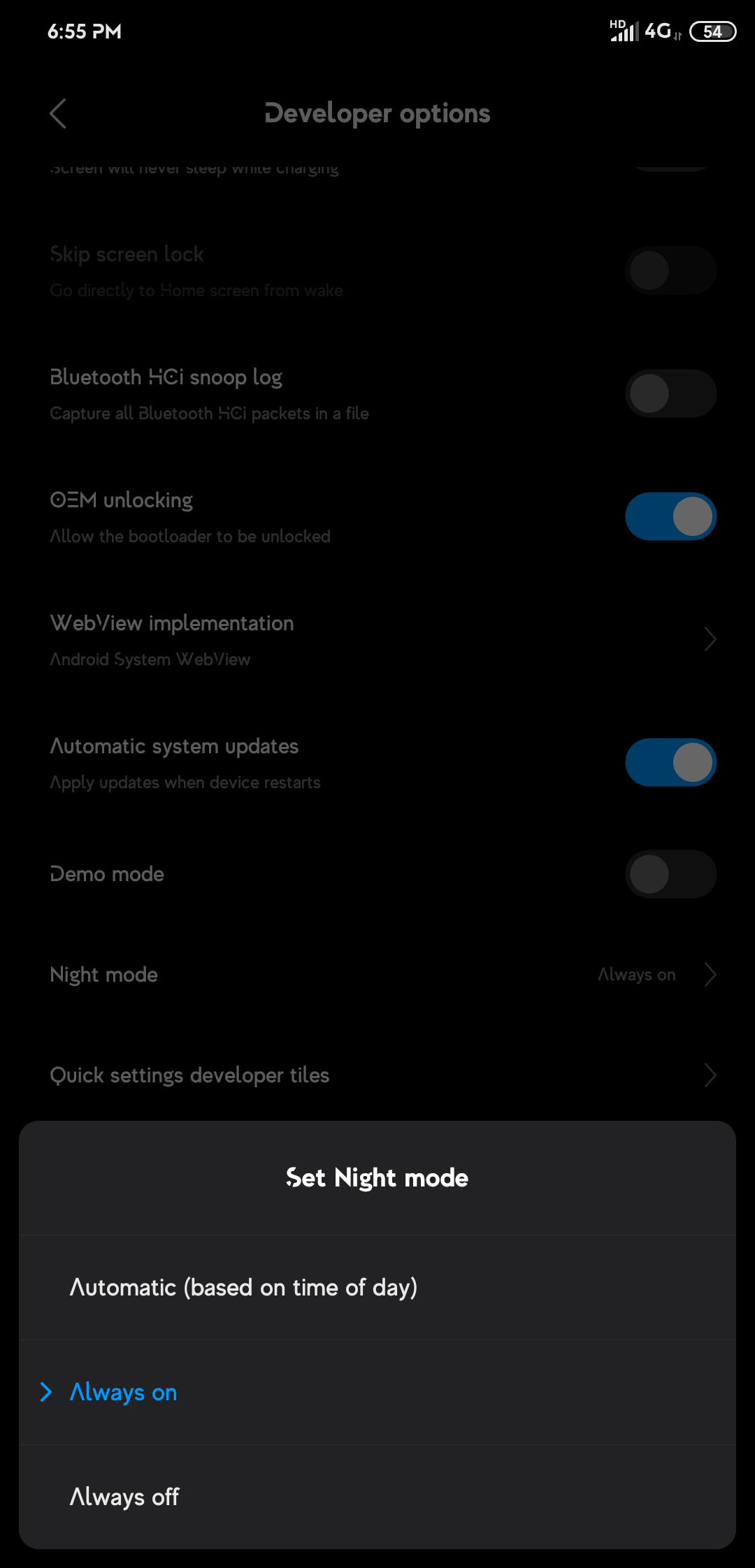The height and width of the screenshot is (1568, 755).
Task: Select Always off night mode
Action: (377, 1497)
